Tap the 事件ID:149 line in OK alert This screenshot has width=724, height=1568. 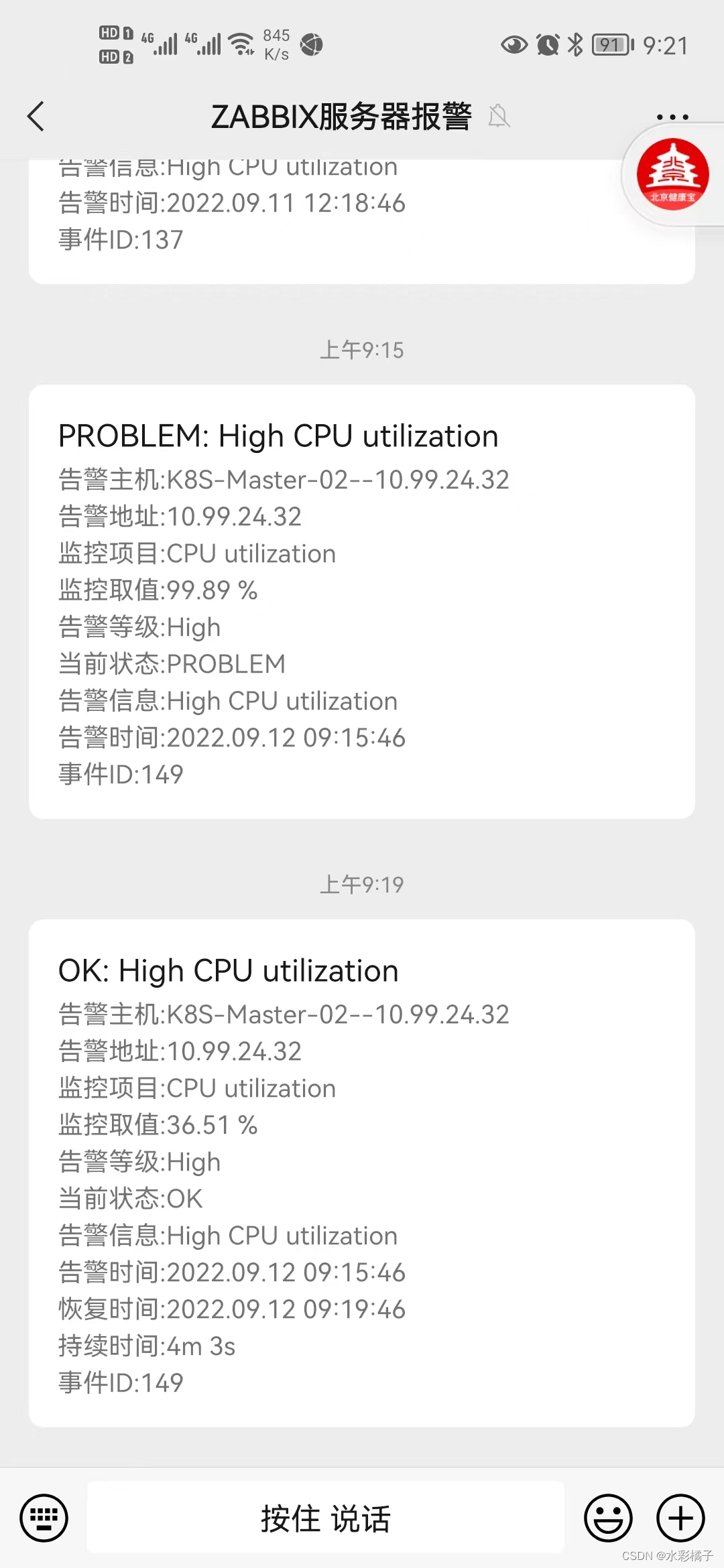point(119,1382)
